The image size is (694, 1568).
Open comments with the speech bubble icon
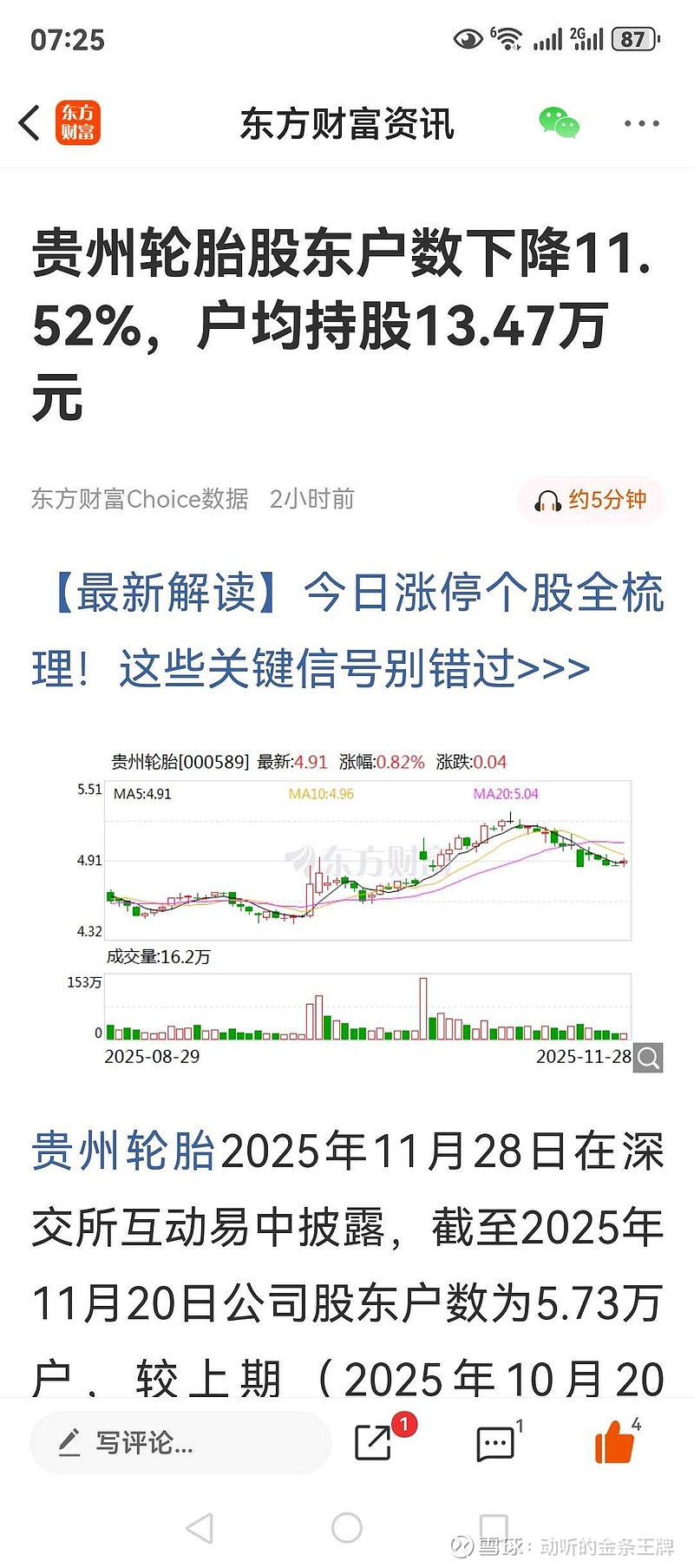[x=494, y=1442]
